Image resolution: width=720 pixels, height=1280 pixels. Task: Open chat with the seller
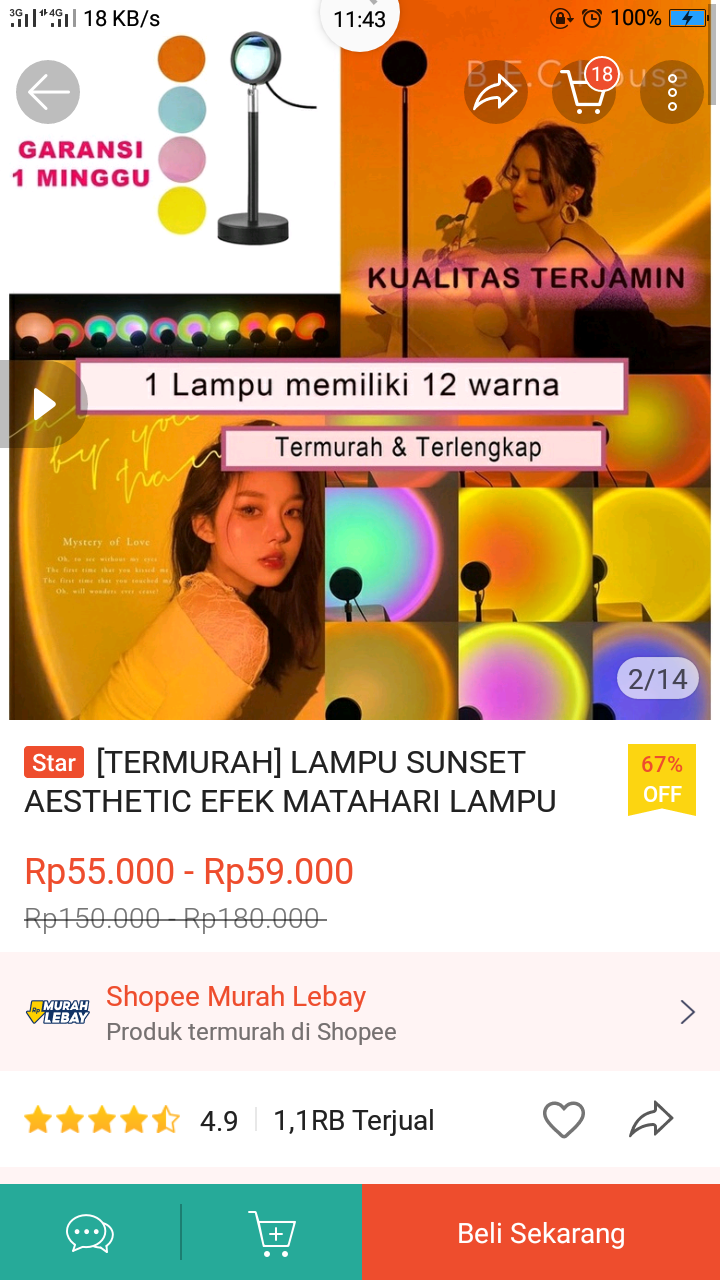[89, 1232]
